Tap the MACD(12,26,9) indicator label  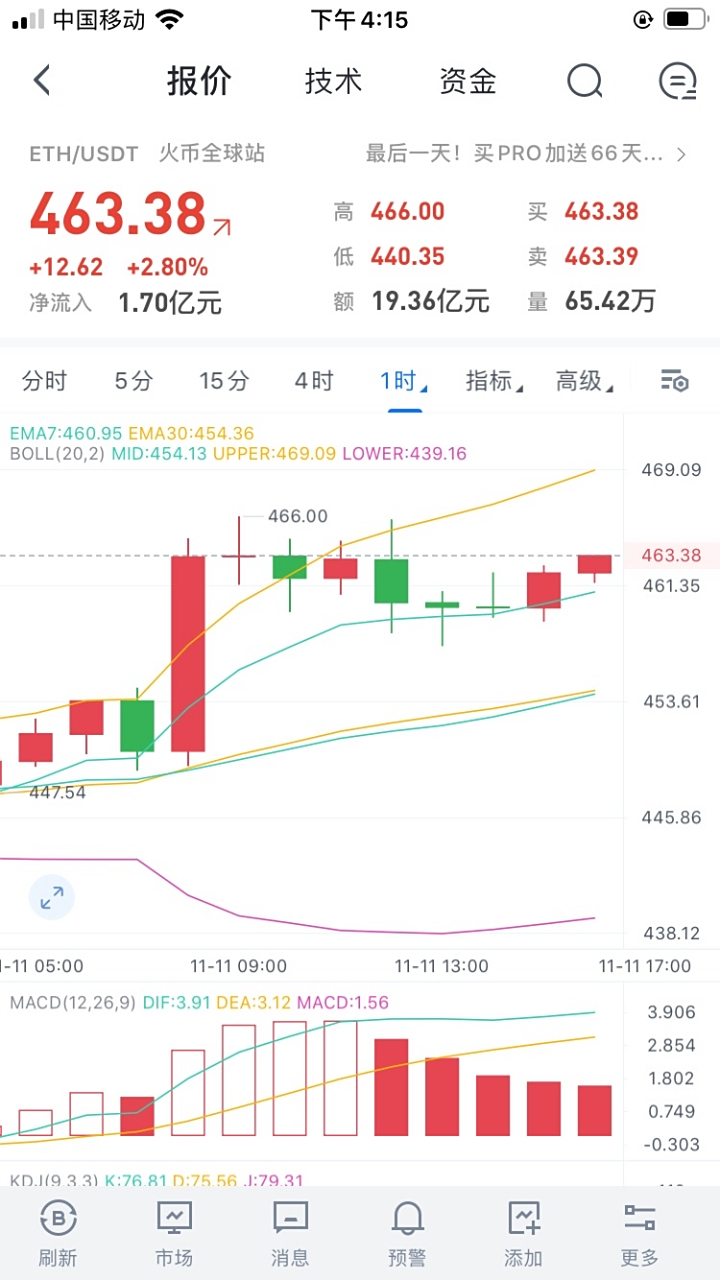pyautogui.click(x=73, y=1001)
